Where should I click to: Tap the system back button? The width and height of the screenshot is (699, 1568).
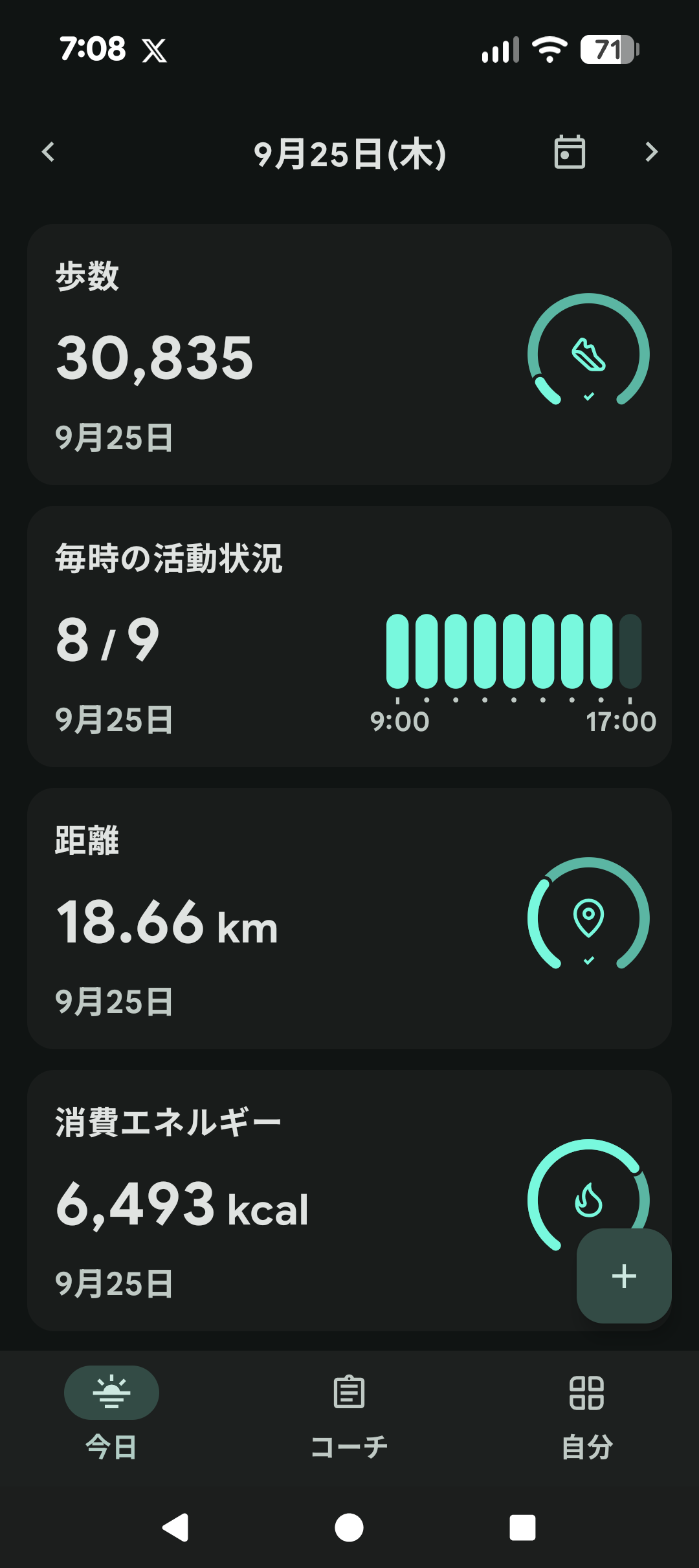pyautogui.click(x=175, y=1528)
